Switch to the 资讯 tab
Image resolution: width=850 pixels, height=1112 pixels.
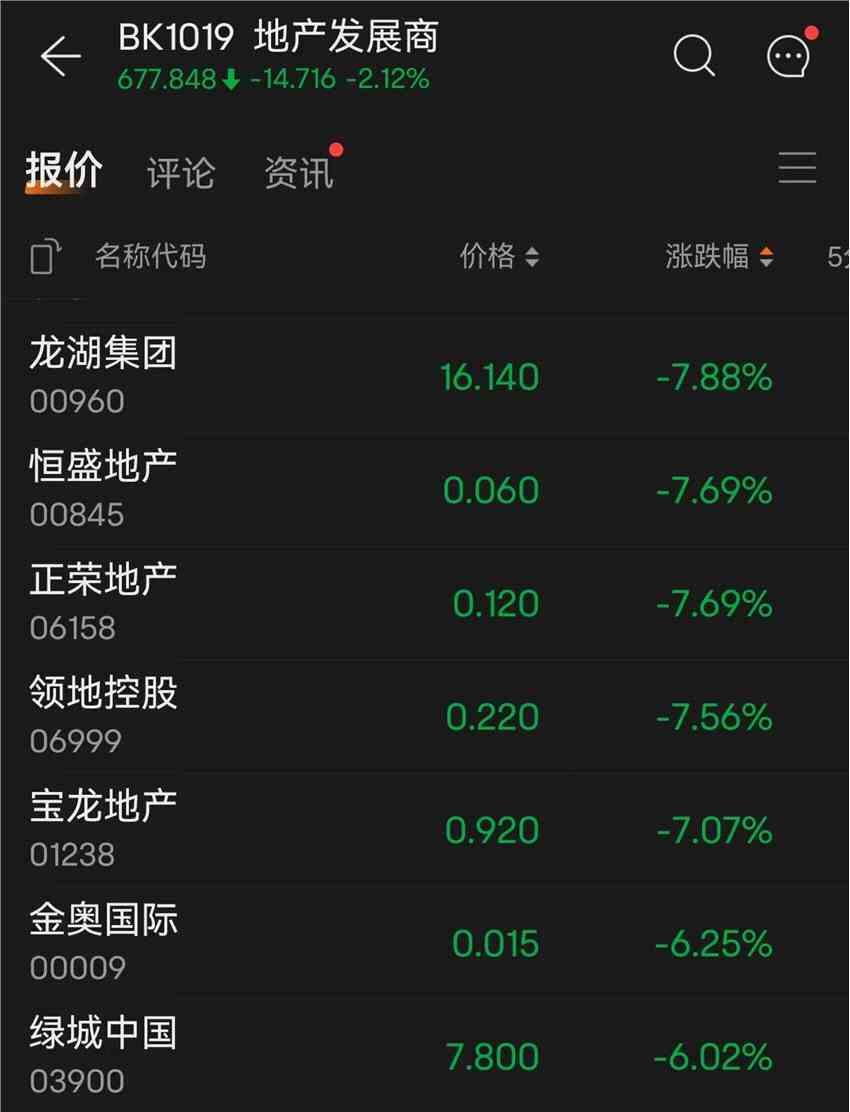pyautogui.click(x=298, y=173)
